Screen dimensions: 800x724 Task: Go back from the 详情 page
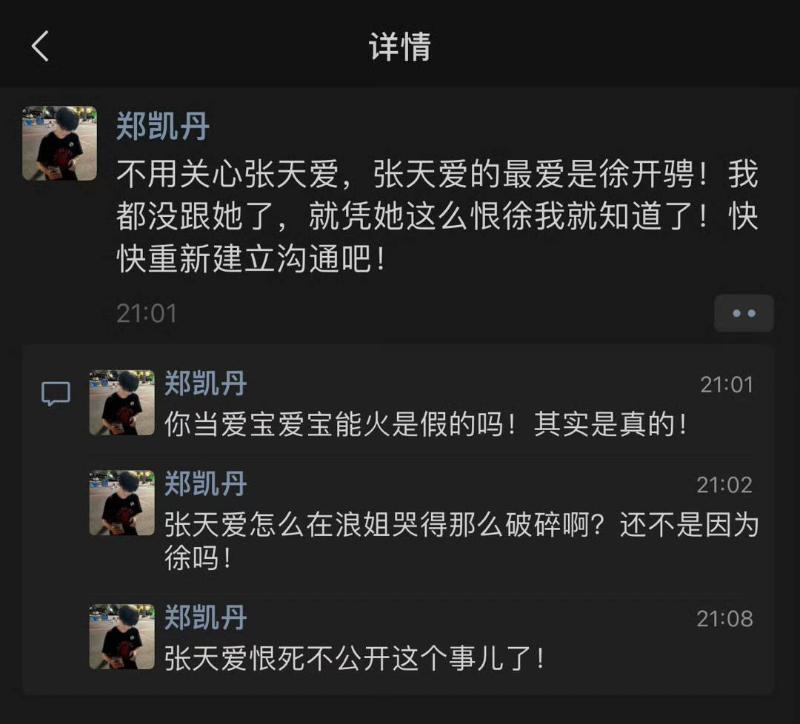point(40,46)
